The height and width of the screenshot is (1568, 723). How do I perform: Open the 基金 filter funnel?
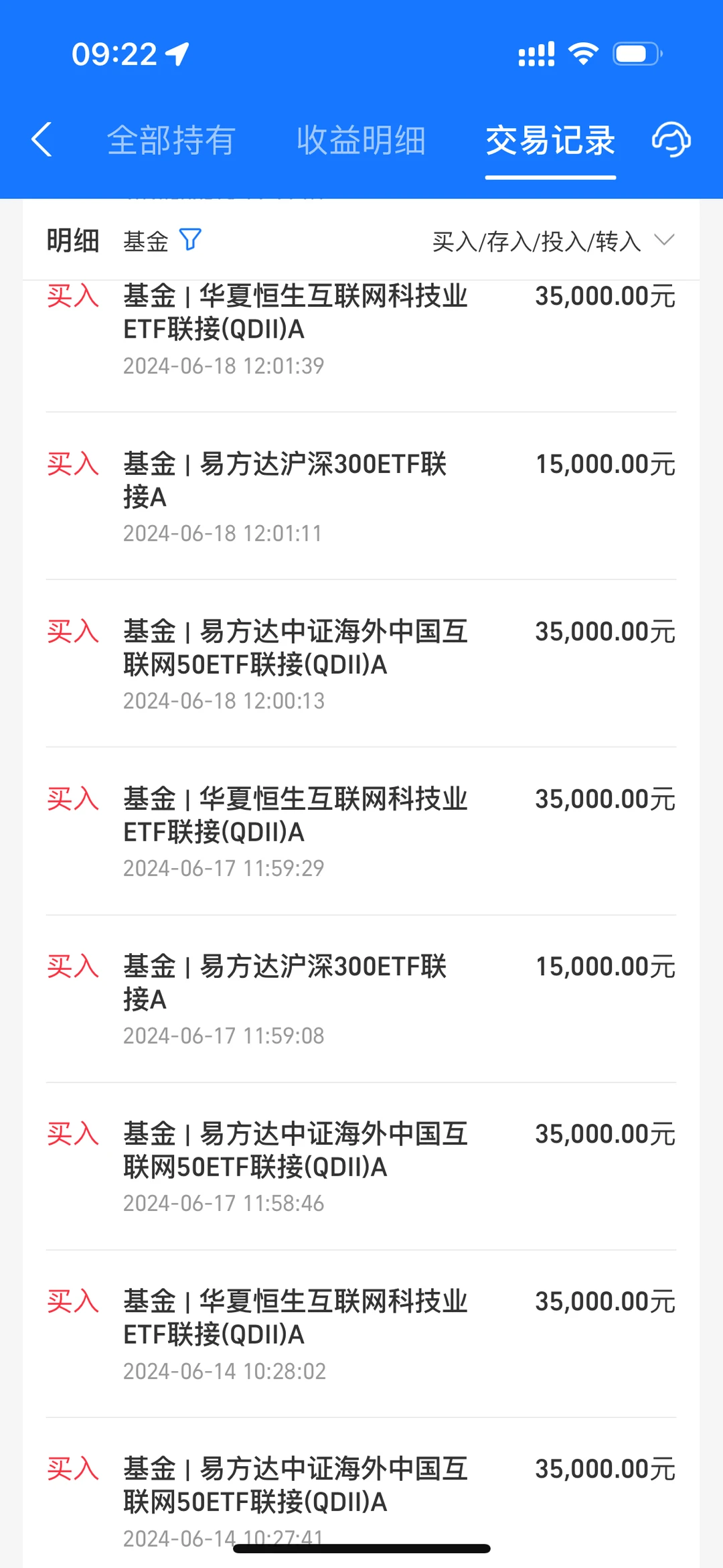[x=190, y=240]
